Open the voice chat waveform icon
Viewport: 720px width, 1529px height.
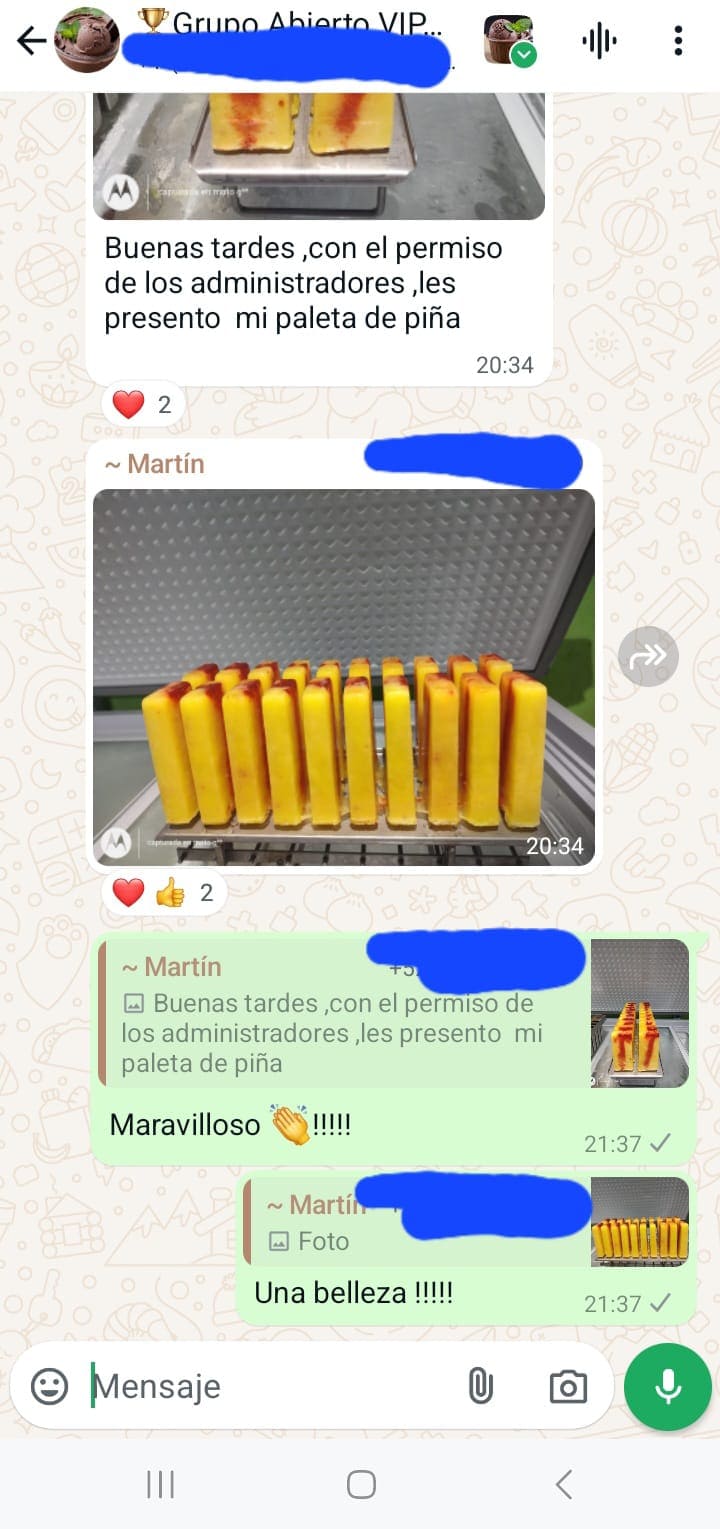click(599, 41)
